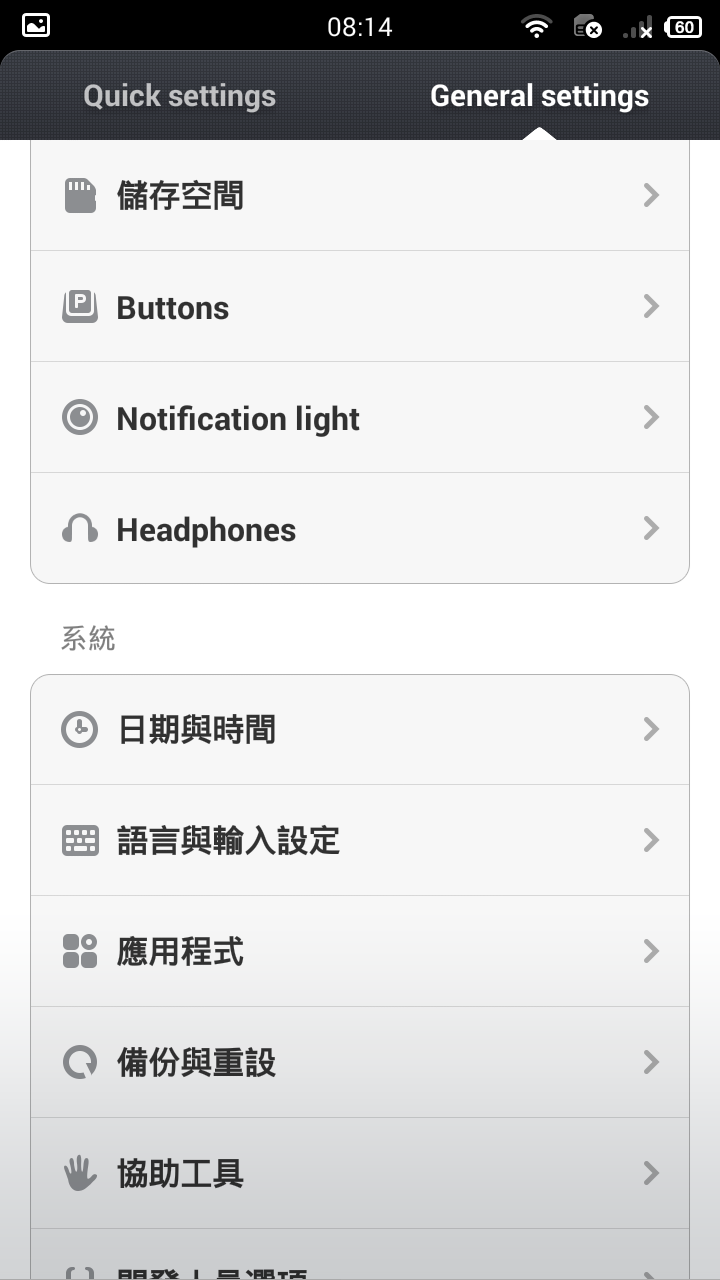Open Headphones settings
Image resolution: width=720 pixels, height=1280 pixels.
360,529
